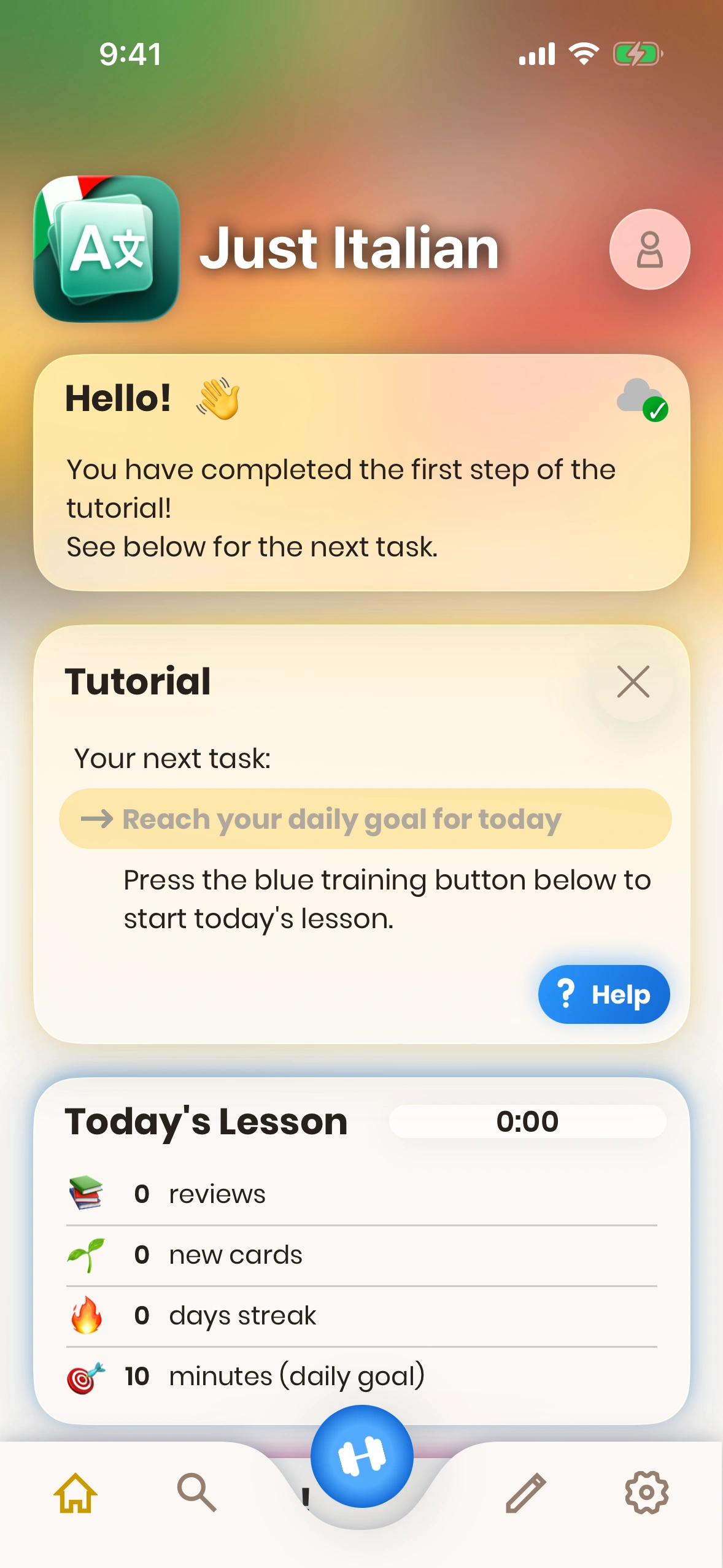The height and width of the screenshot is (1568, 723).
Task: Dismiss the Tutorial card
Action: pos(633,682)
